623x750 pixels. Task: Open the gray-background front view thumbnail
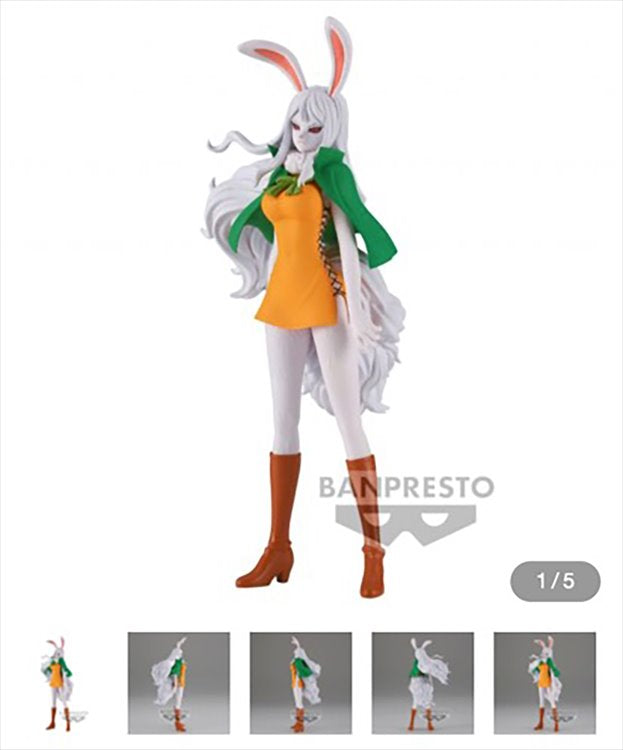coord(544,683)
